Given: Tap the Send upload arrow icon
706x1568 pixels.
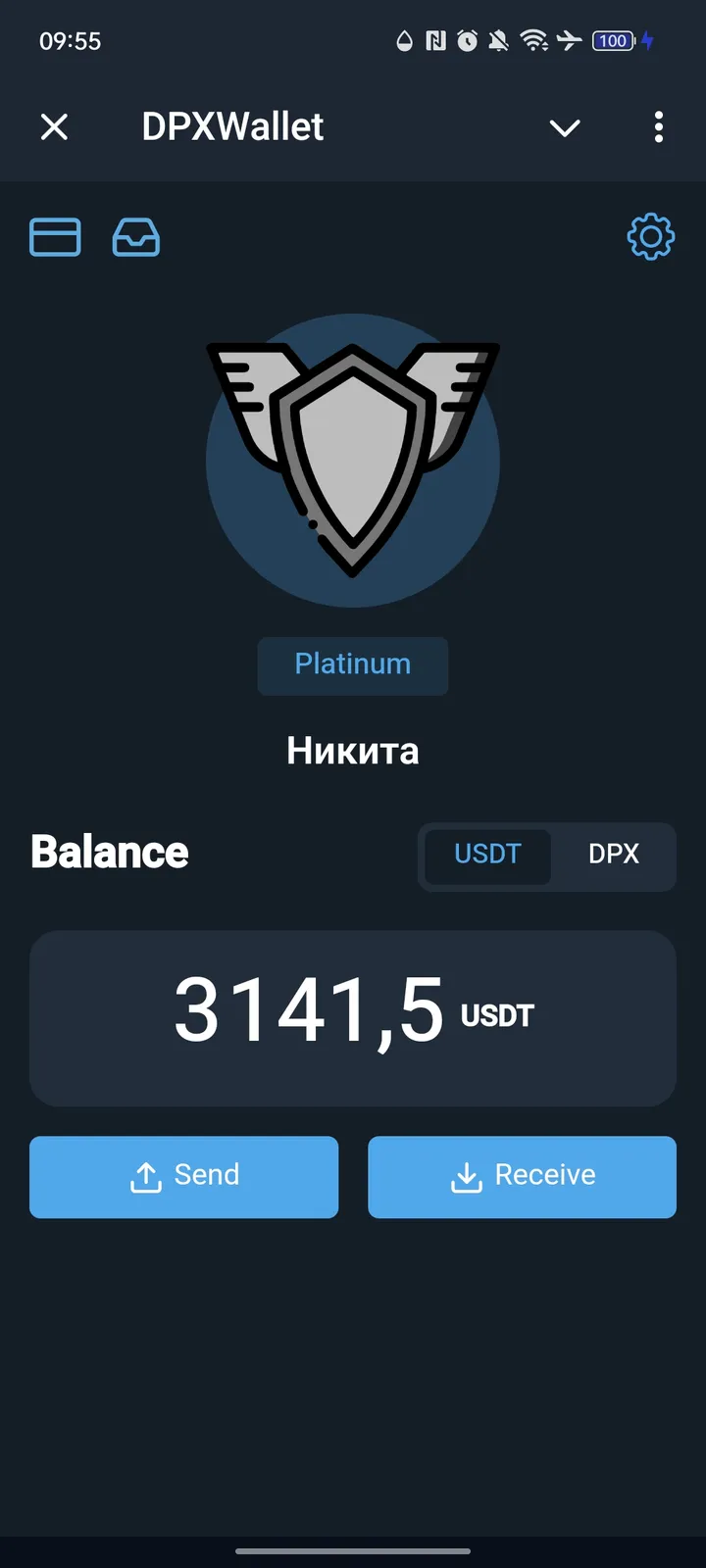Looking at the screenshot, I should coord(146,1176).
